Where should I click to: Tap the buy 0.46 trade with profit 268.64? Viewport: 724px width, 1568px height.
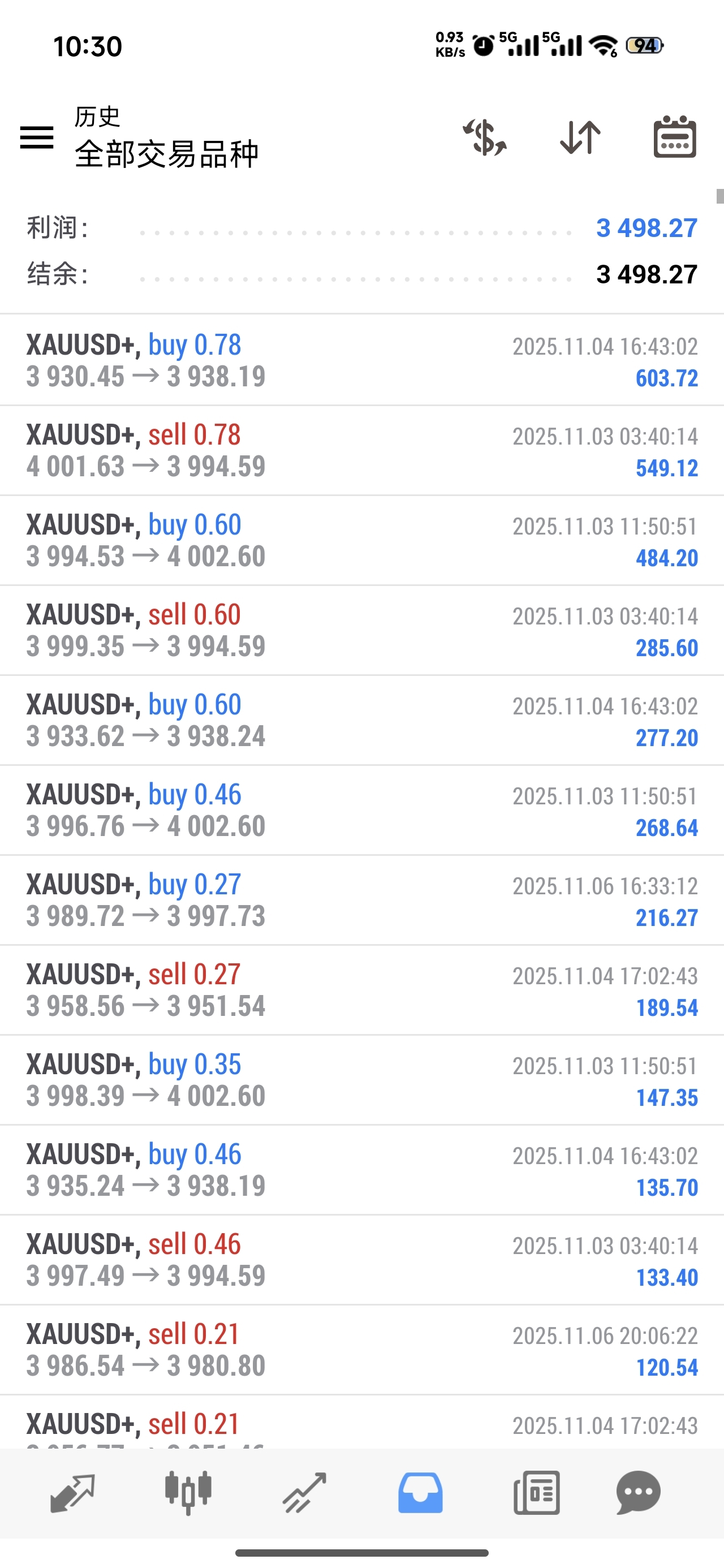pyautogui.click(x=361, y=810)
